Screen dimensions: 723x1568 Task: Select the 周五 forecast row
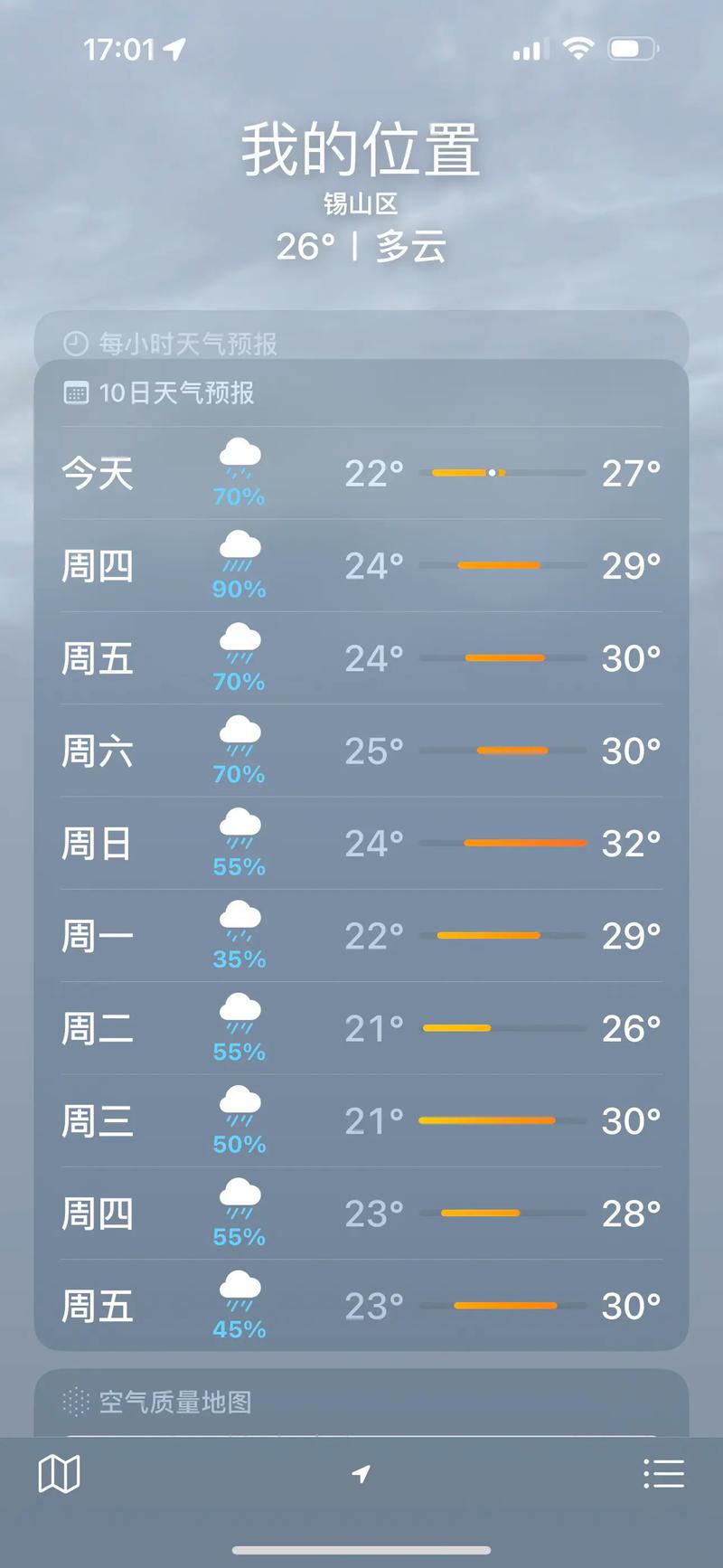[x=361, y=657]
